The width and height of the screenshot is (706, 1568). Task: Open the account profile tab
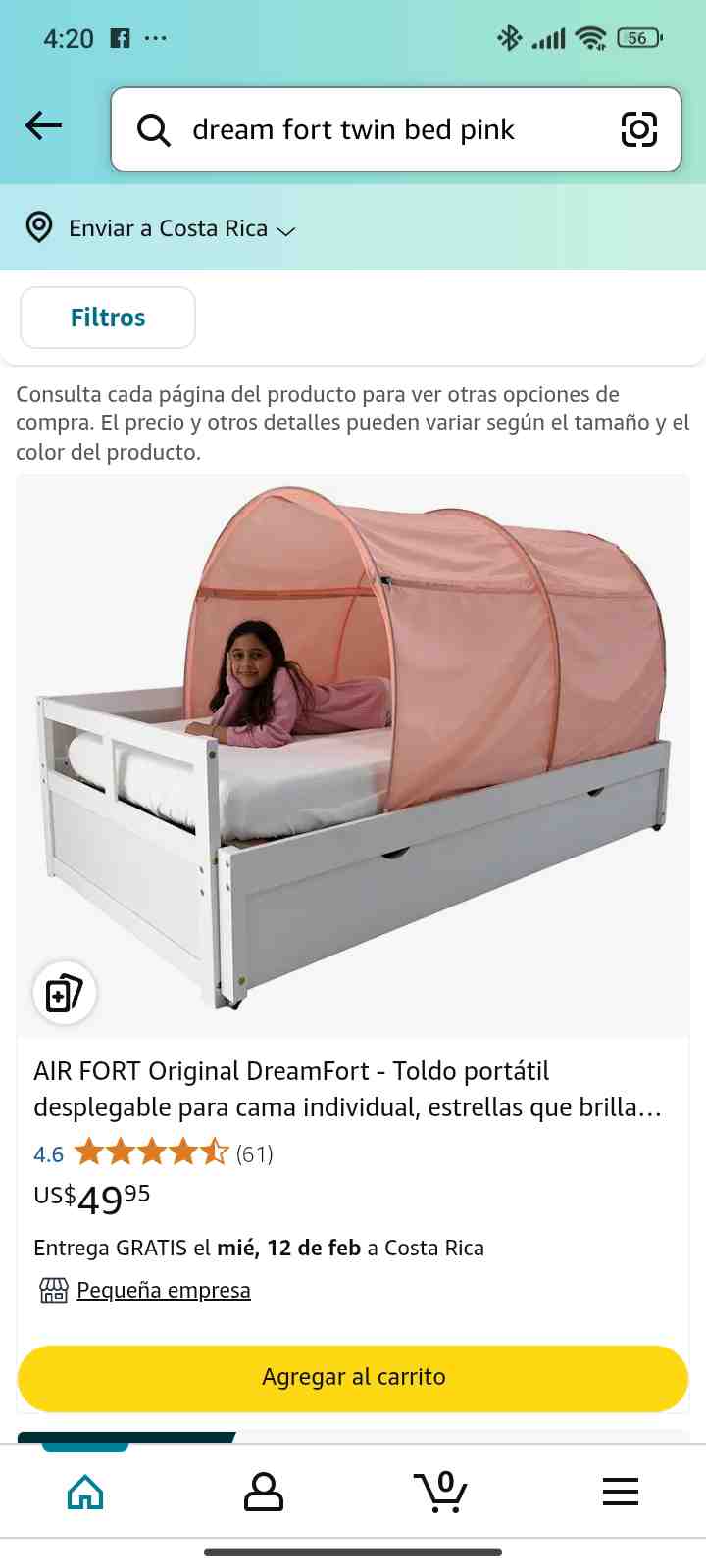point(263,1493)
